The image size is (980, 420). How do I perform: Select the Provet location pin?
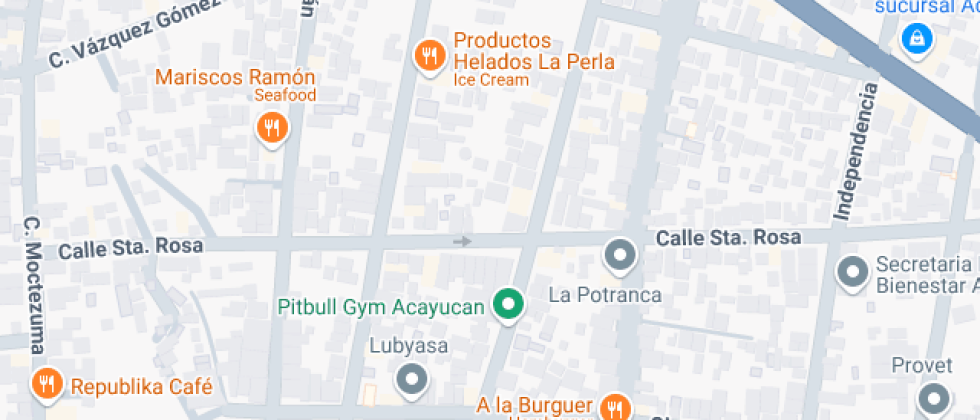[934, 397]
